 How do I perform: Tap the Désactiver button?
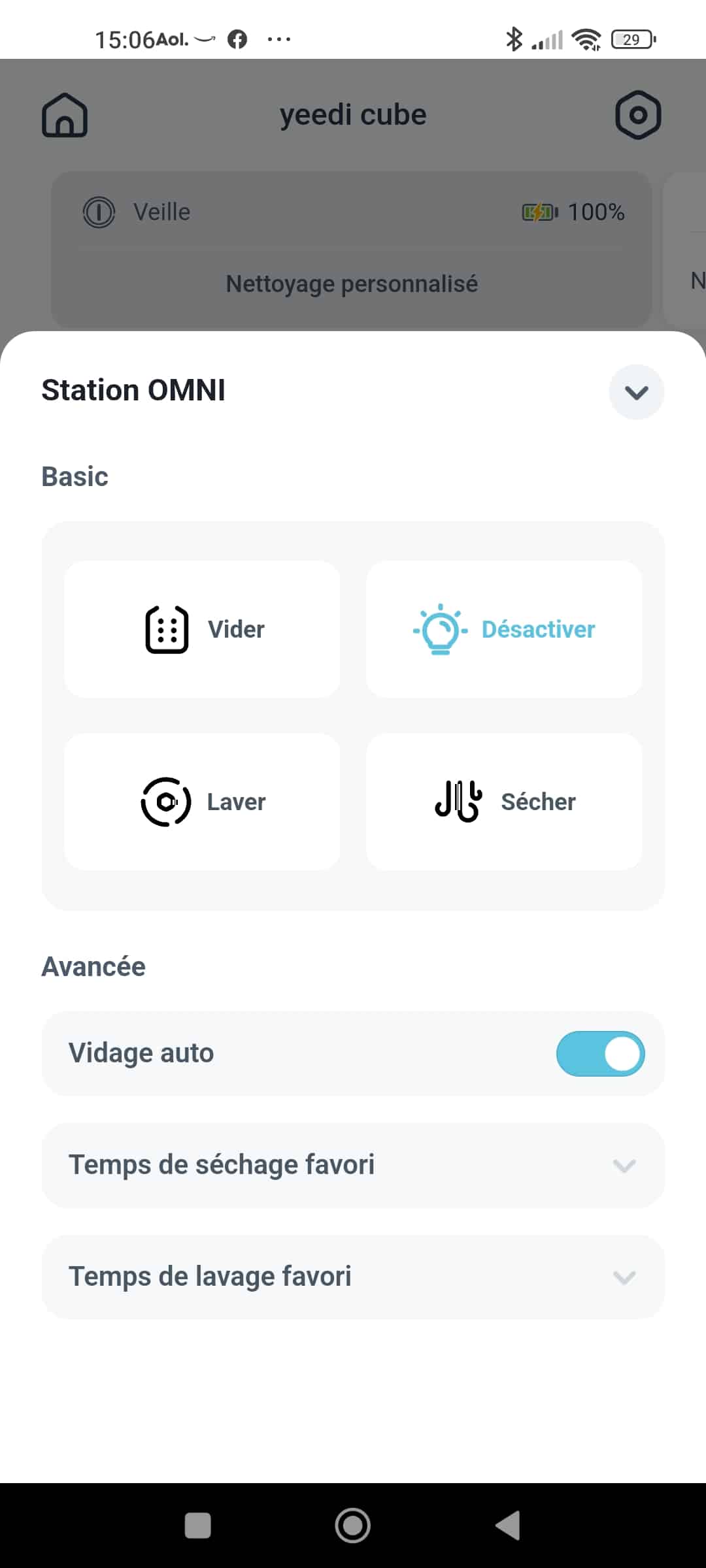tap(504, 629)
